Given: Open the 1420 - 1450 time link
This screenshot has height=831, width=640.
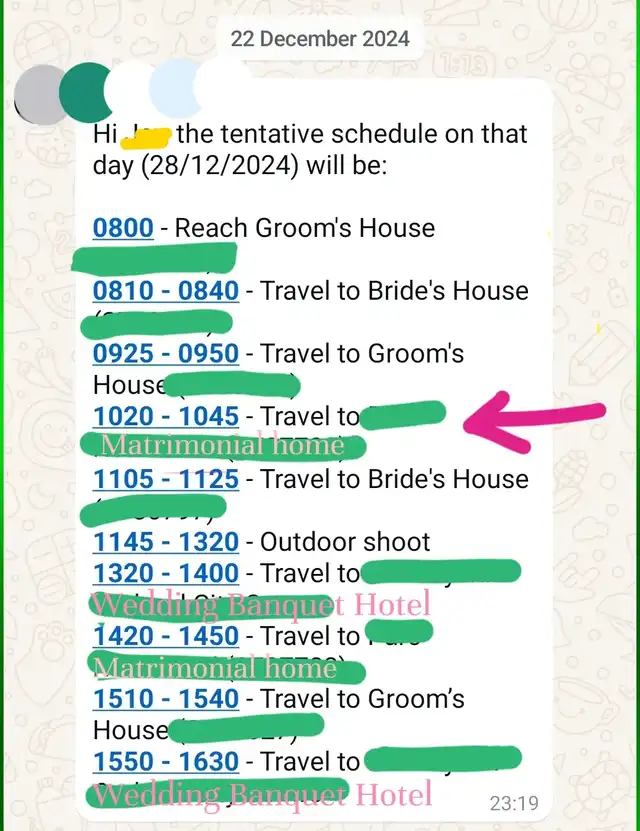Looking at the screenshot, I should [166, 636].
